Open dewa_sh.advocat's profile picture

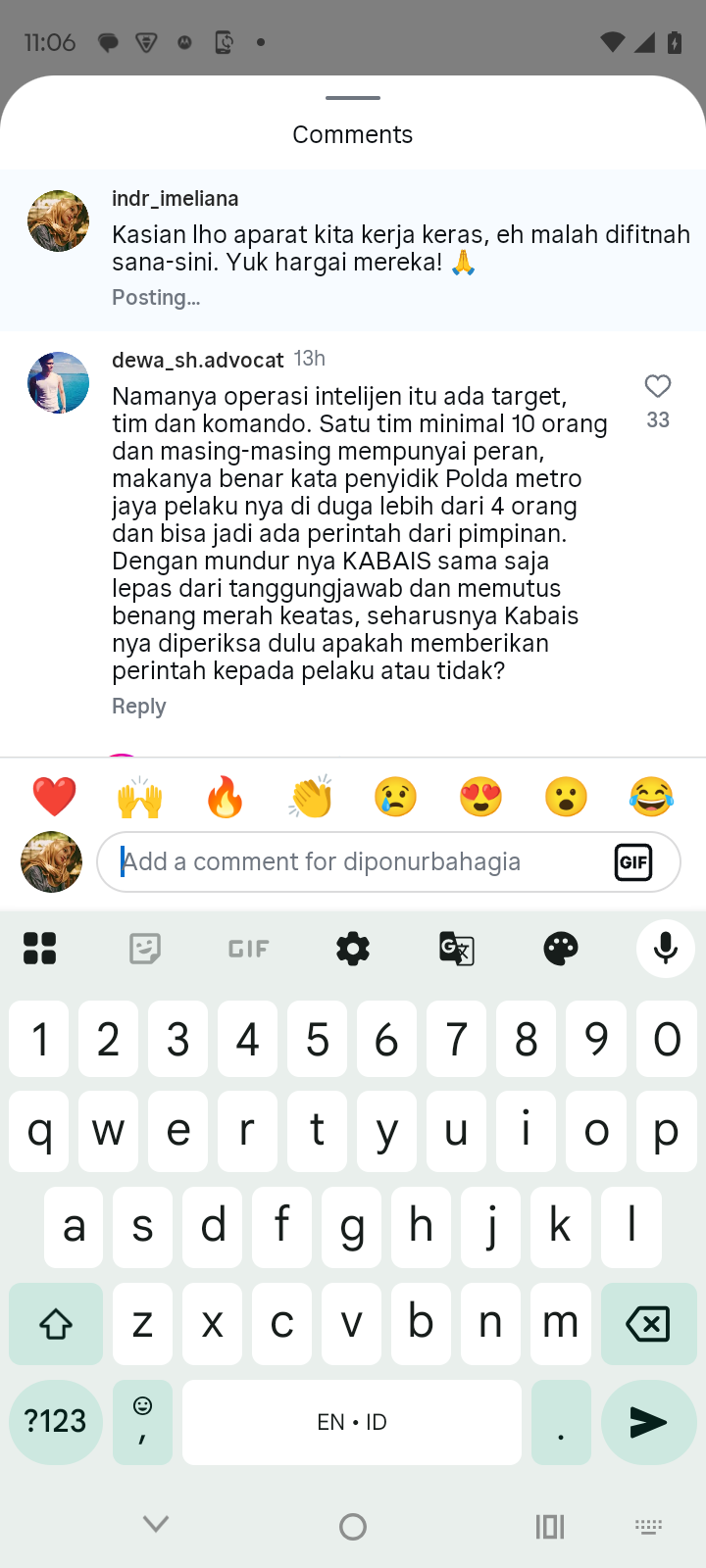point(58,382)
